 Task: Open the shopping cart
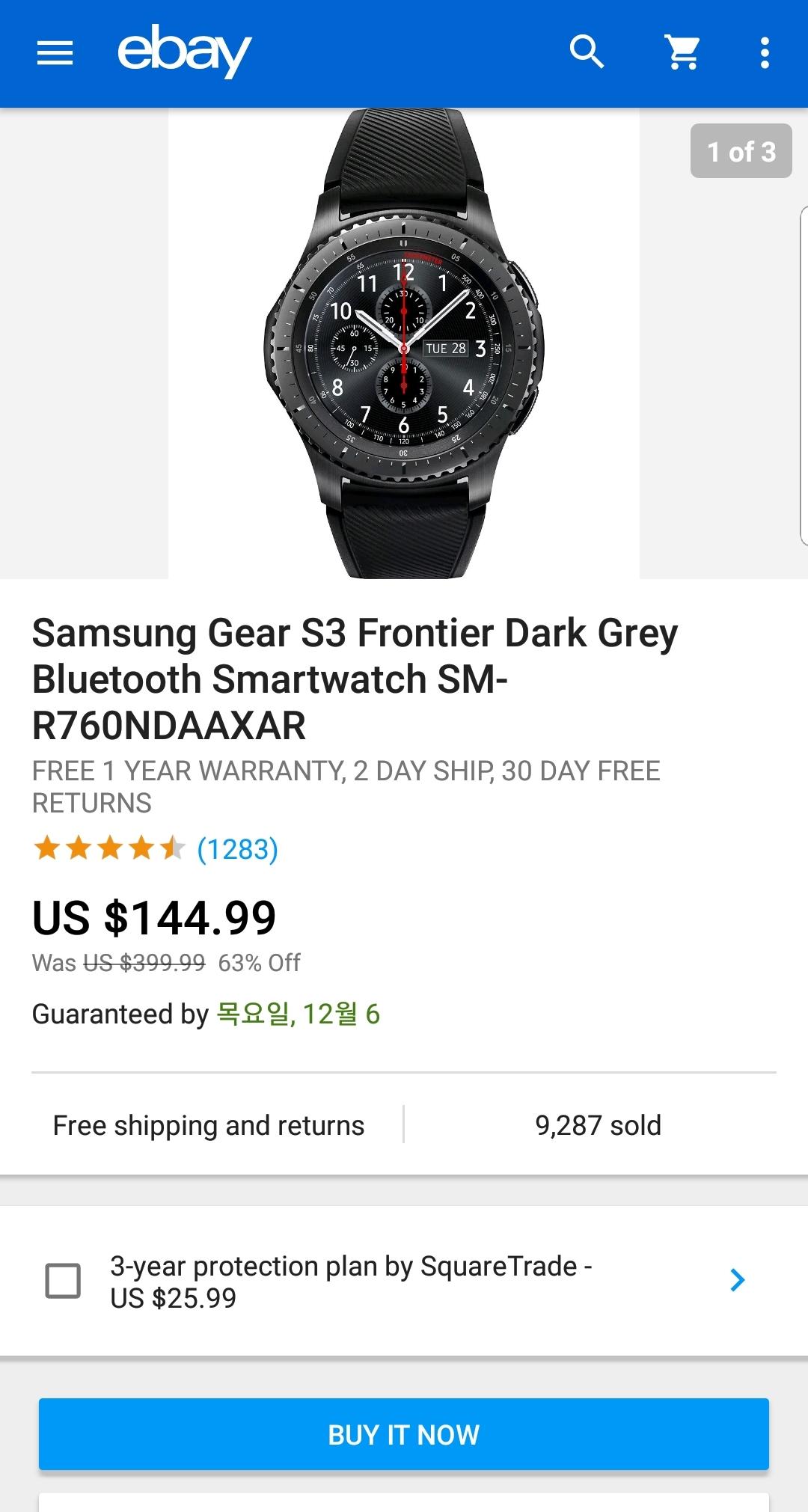click(682, 52)
